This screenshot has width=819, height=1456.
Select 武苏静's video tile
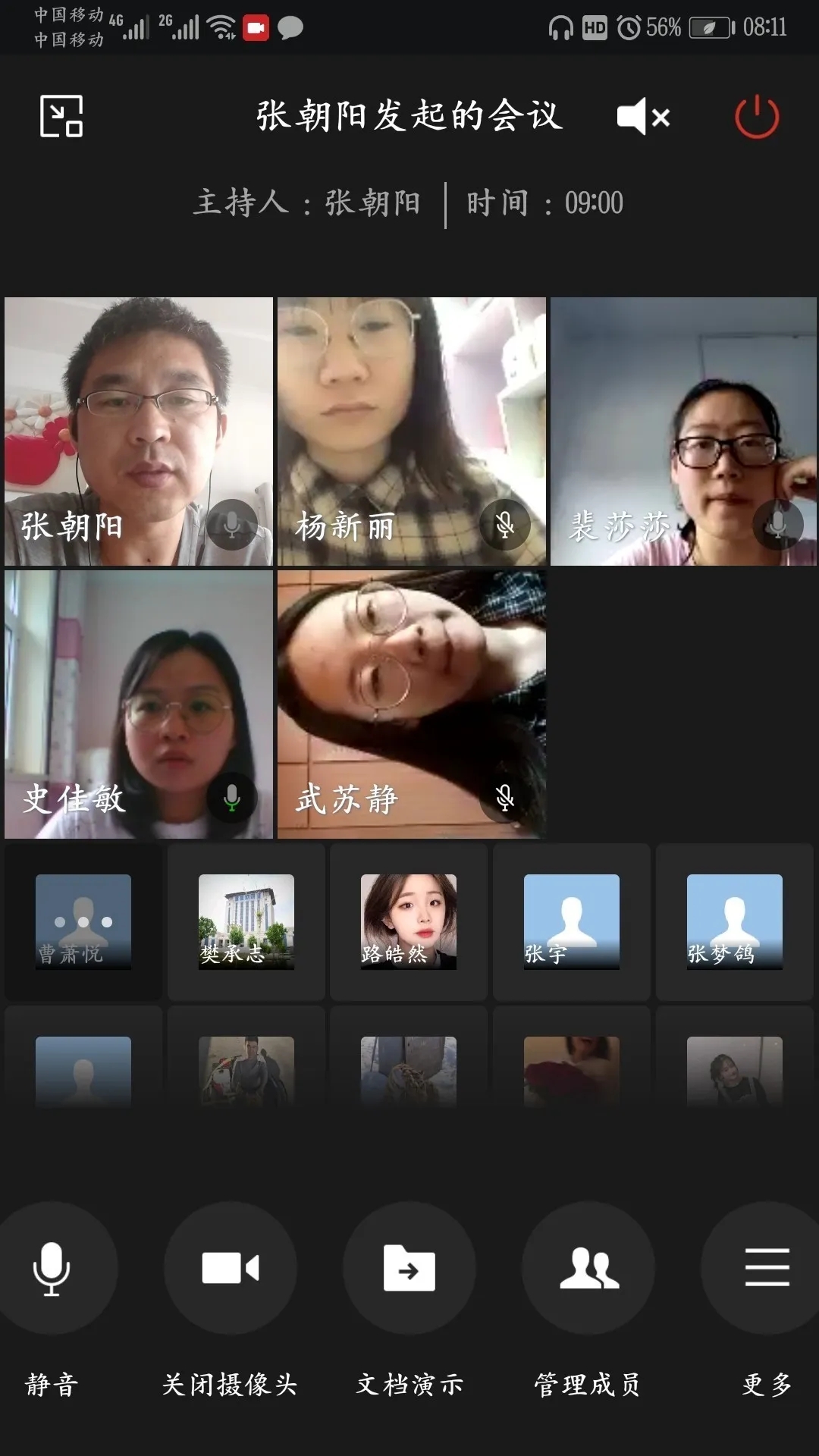click(x=411, y=704)
